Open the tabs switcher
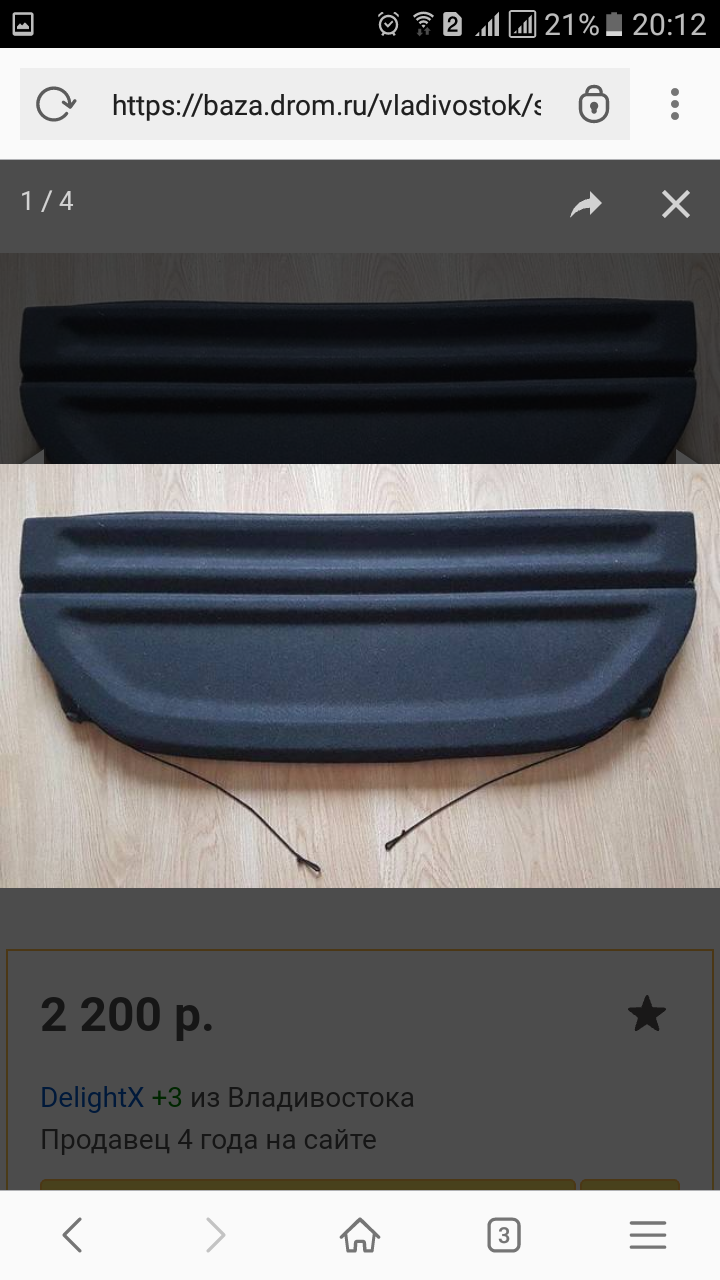 [504, 1236]
